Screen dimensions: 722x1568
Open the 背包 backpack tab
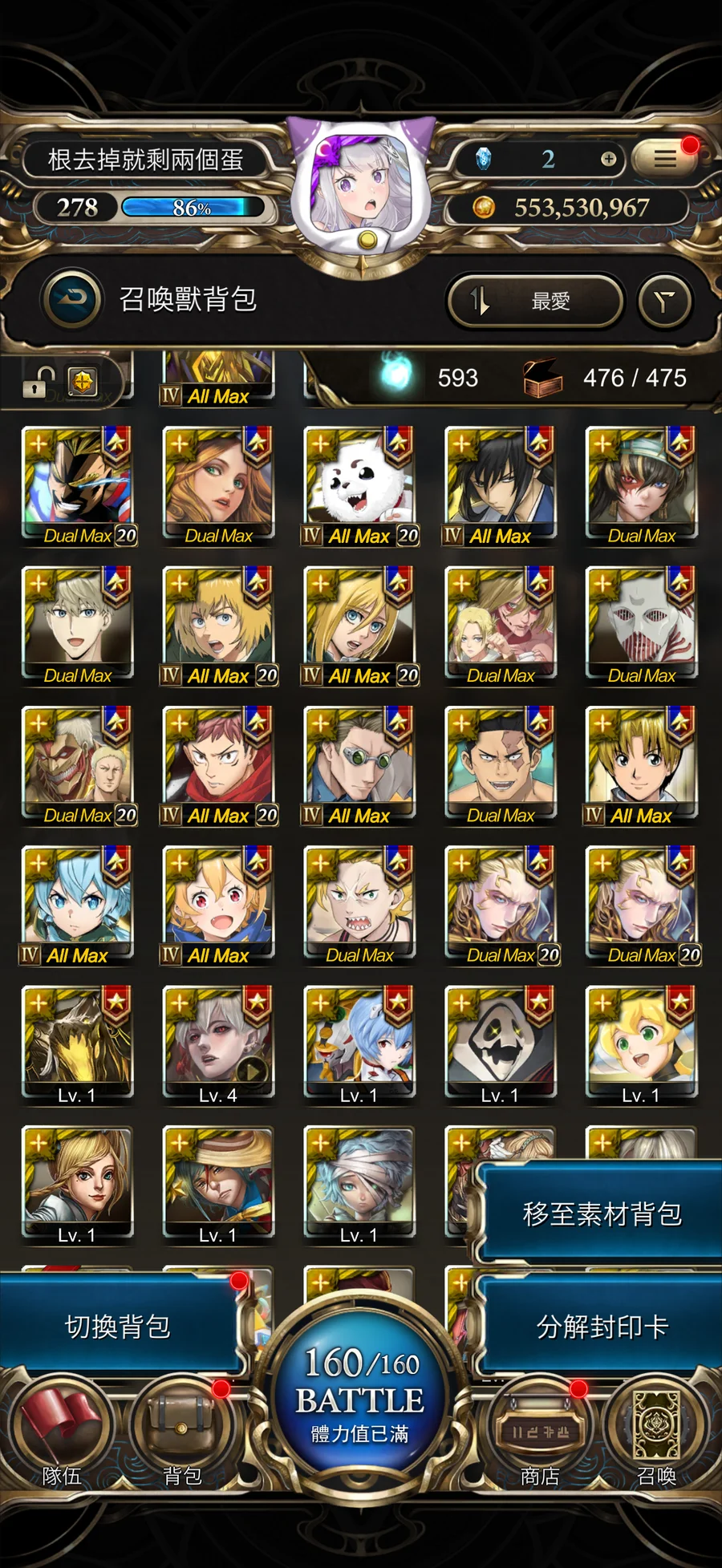tap(182, 1431)
